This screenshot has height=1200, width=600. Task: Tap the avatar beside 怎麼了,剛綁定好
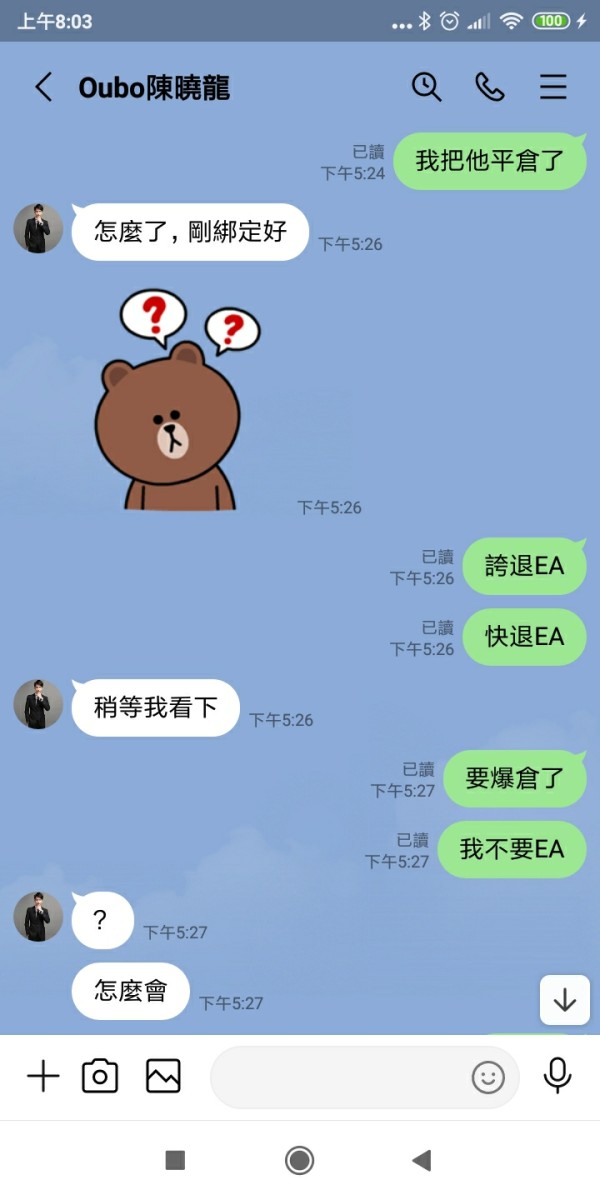(38, 228)
